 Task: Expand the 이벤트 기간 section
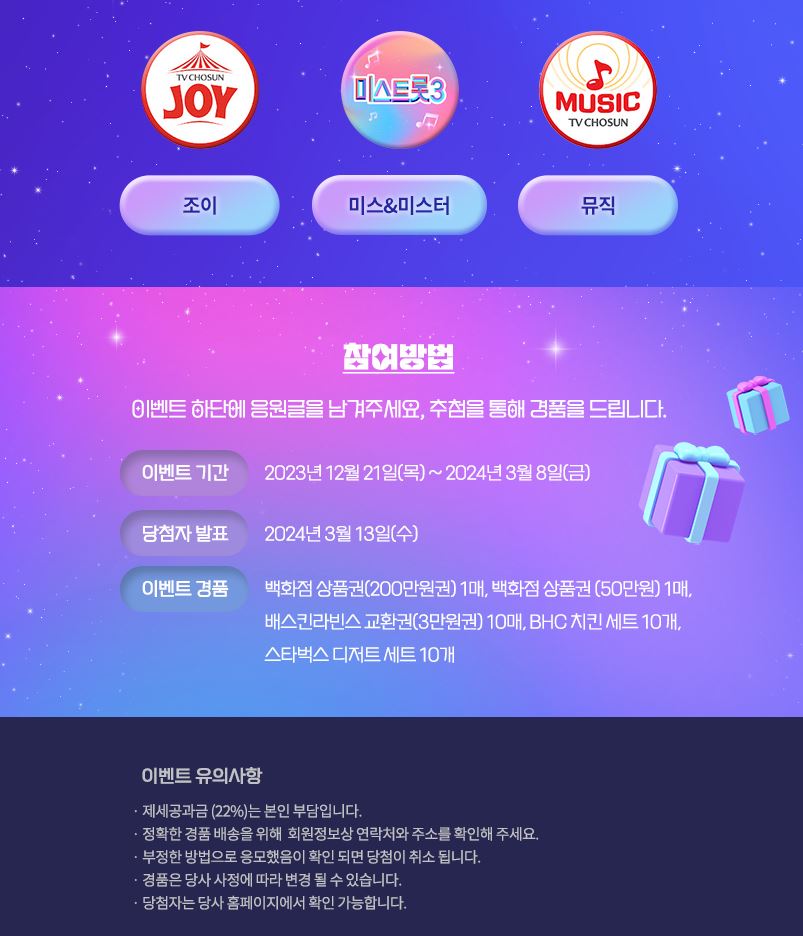(184, 473)
